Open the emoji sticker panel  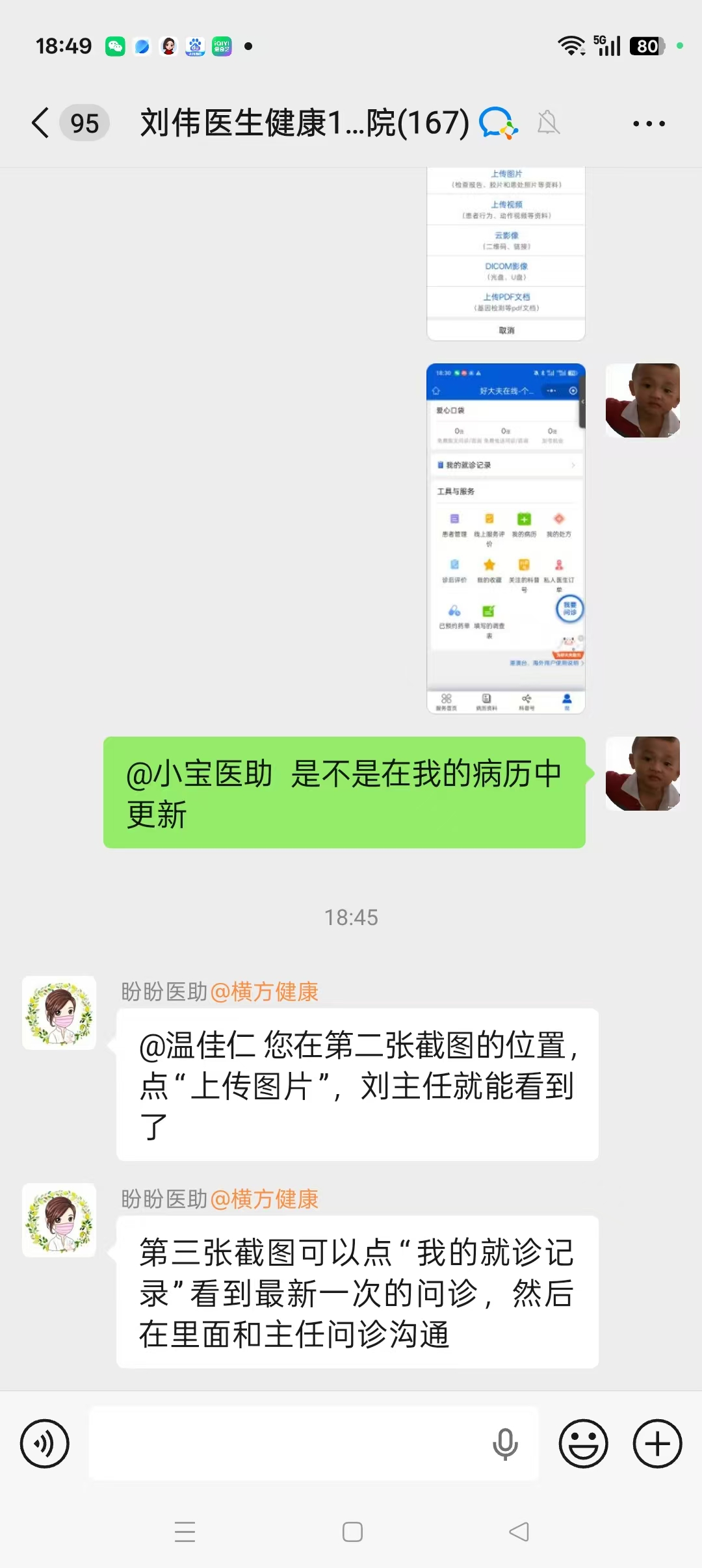[583, 1444]
